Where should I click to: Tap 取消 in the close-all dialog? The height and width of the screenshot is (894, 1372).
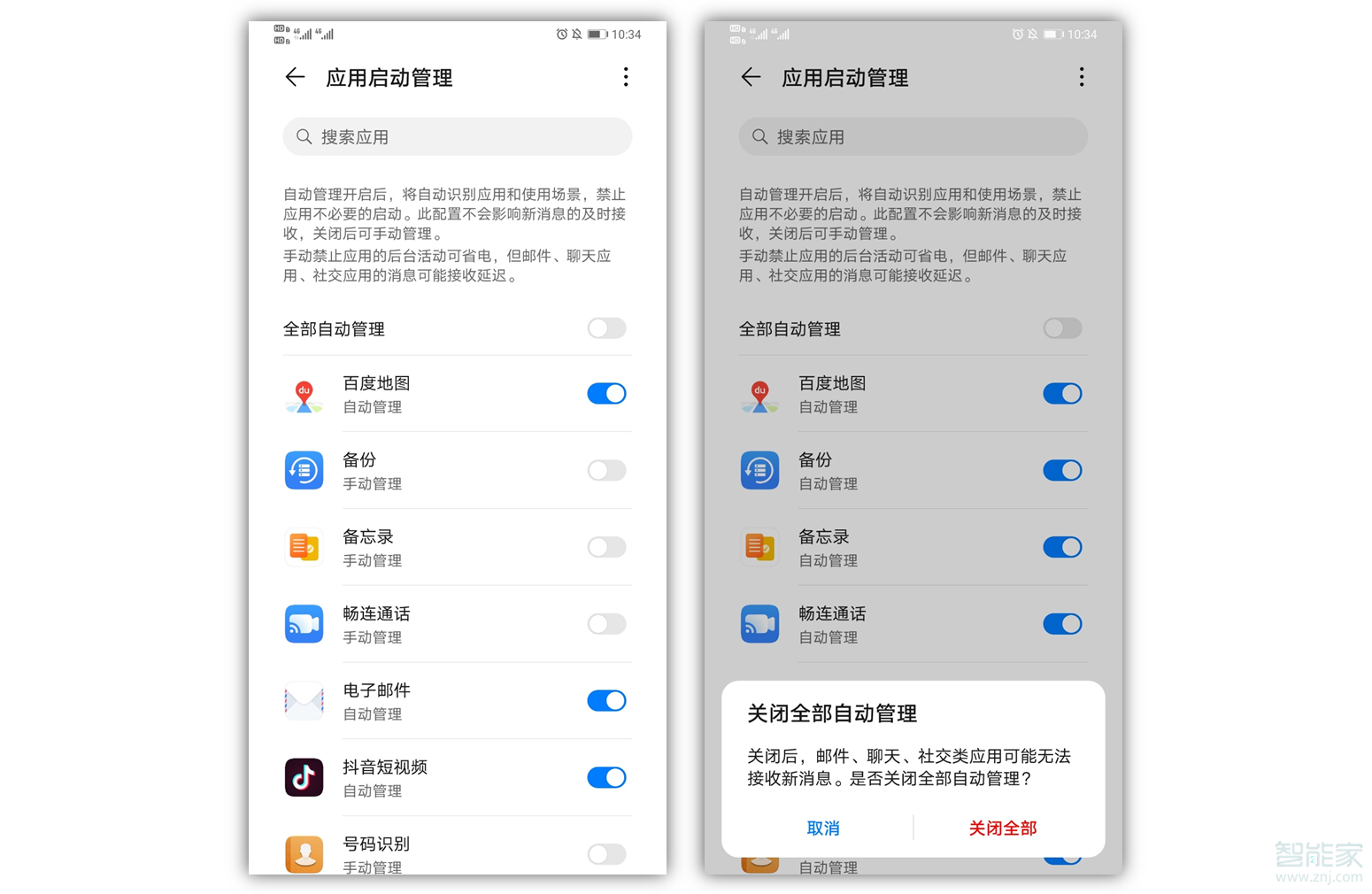click(x=822, y=828)
